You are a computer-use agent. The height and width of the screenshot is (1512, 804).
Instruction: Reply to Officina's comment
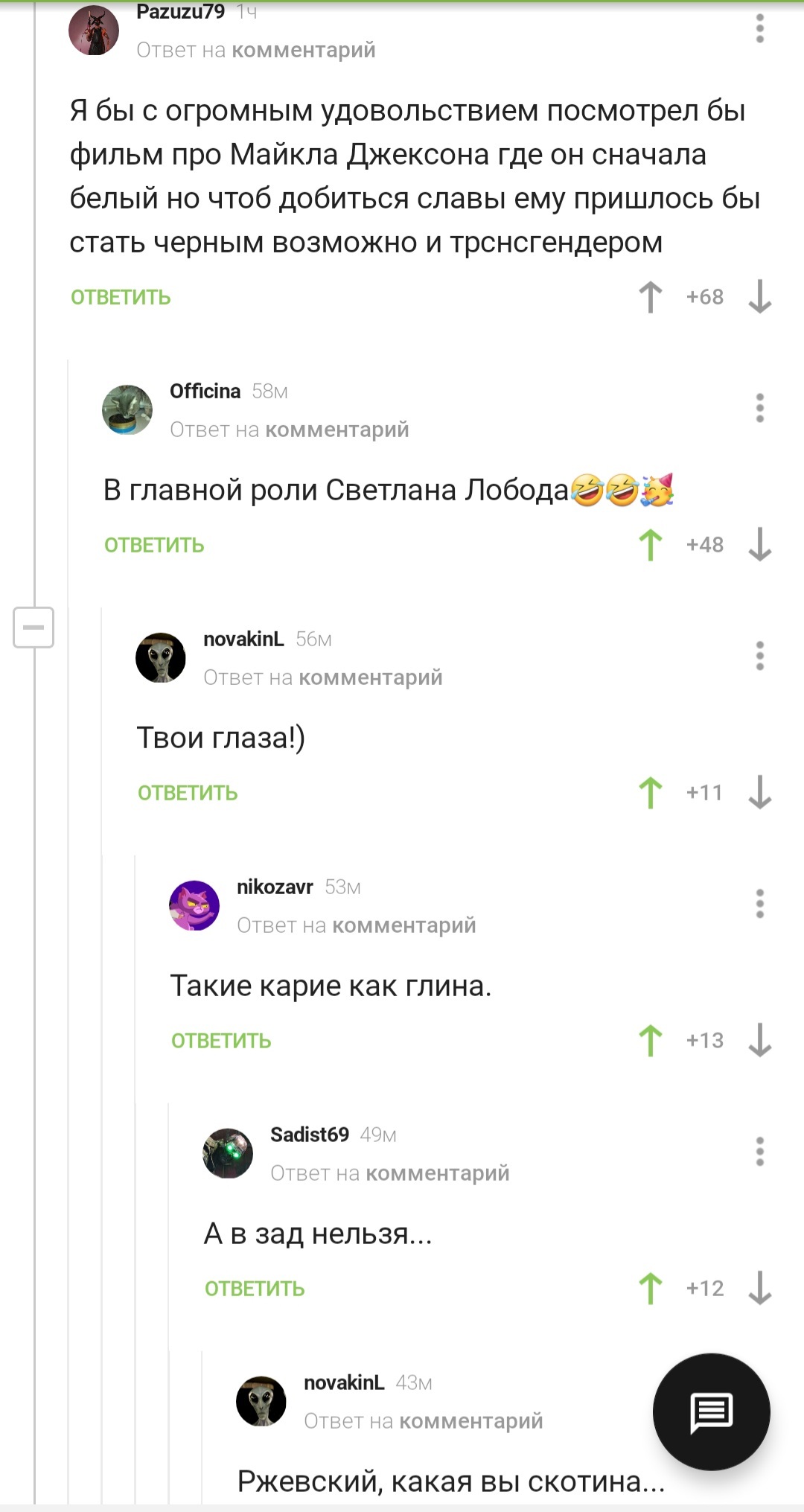pyautogui.click(x=154, y=545)
